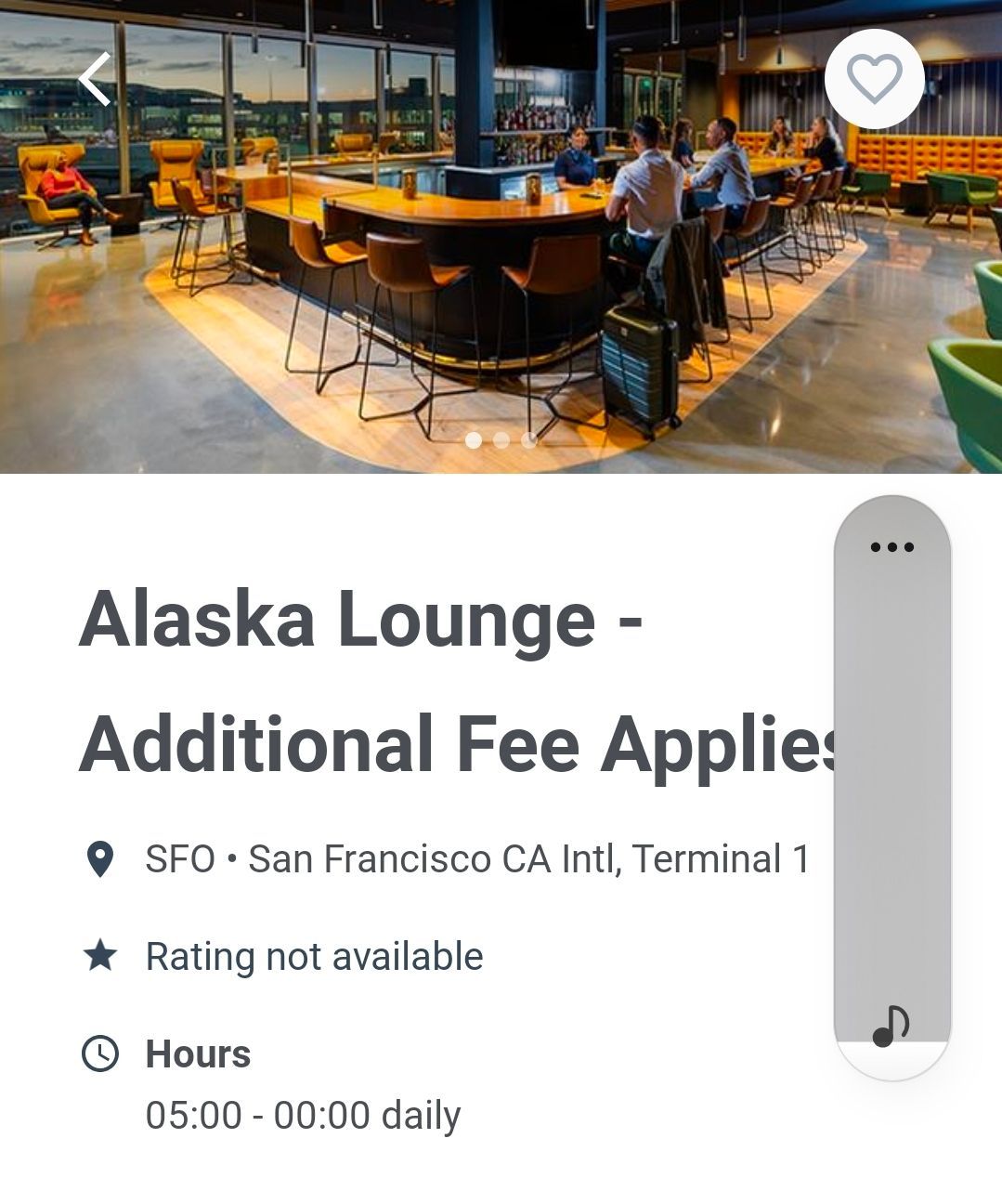Viewport: 1002px width, 1204px height.
Task: Tap the music note icon on floating panel
Action: (891, 1027)
